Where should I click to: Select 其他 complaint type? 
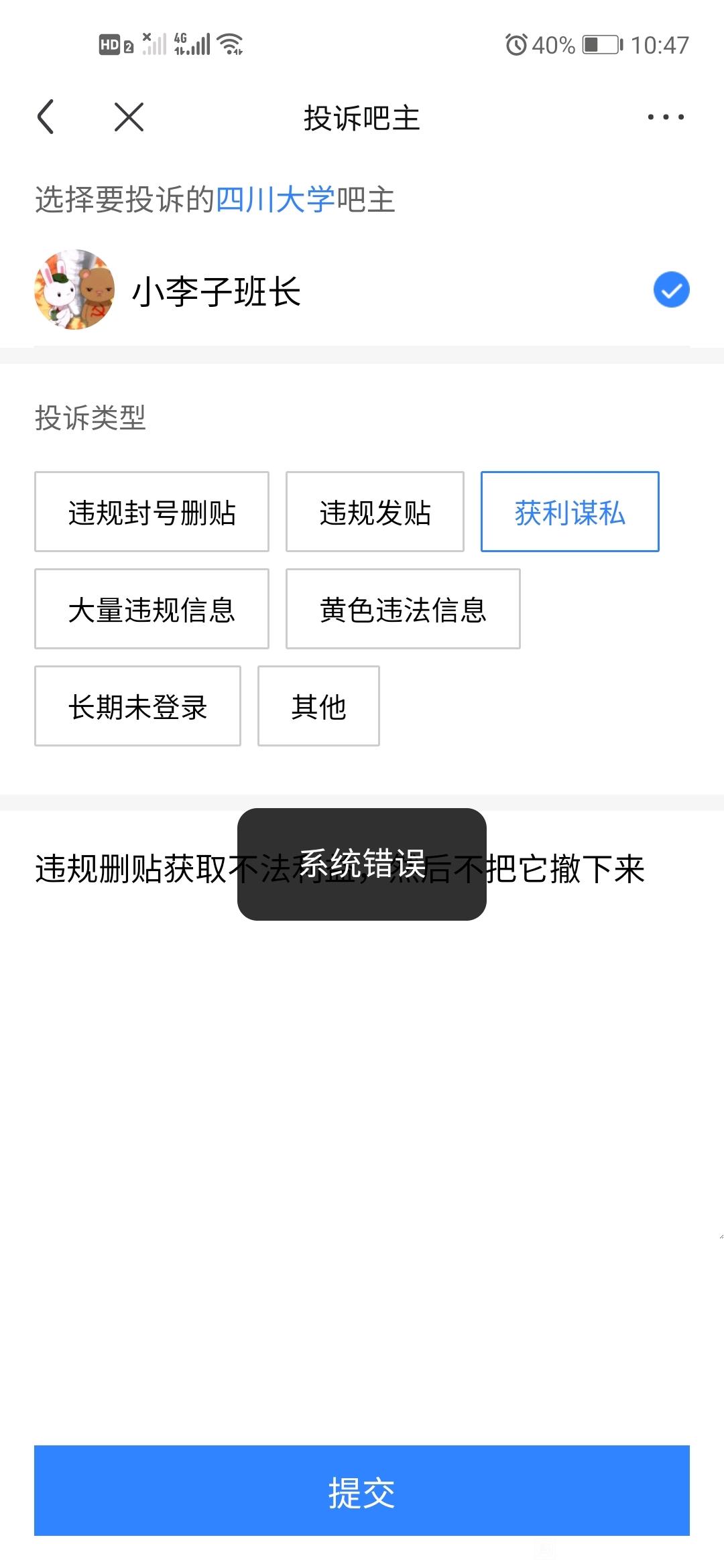click(x=318, y=706)
